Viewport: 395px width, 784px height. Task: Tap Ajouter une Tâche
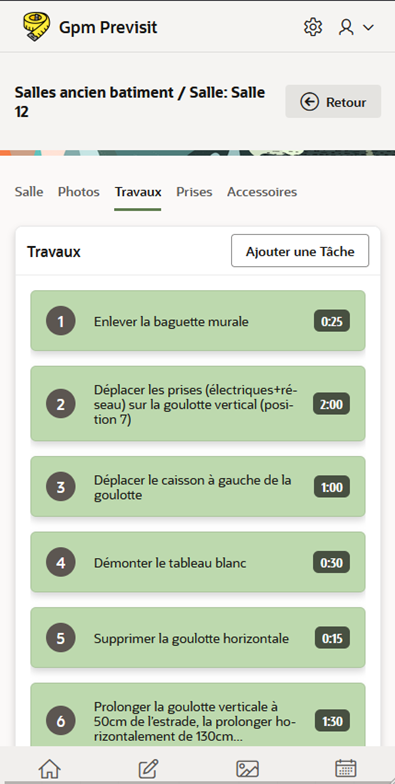(x=300, y=251)
